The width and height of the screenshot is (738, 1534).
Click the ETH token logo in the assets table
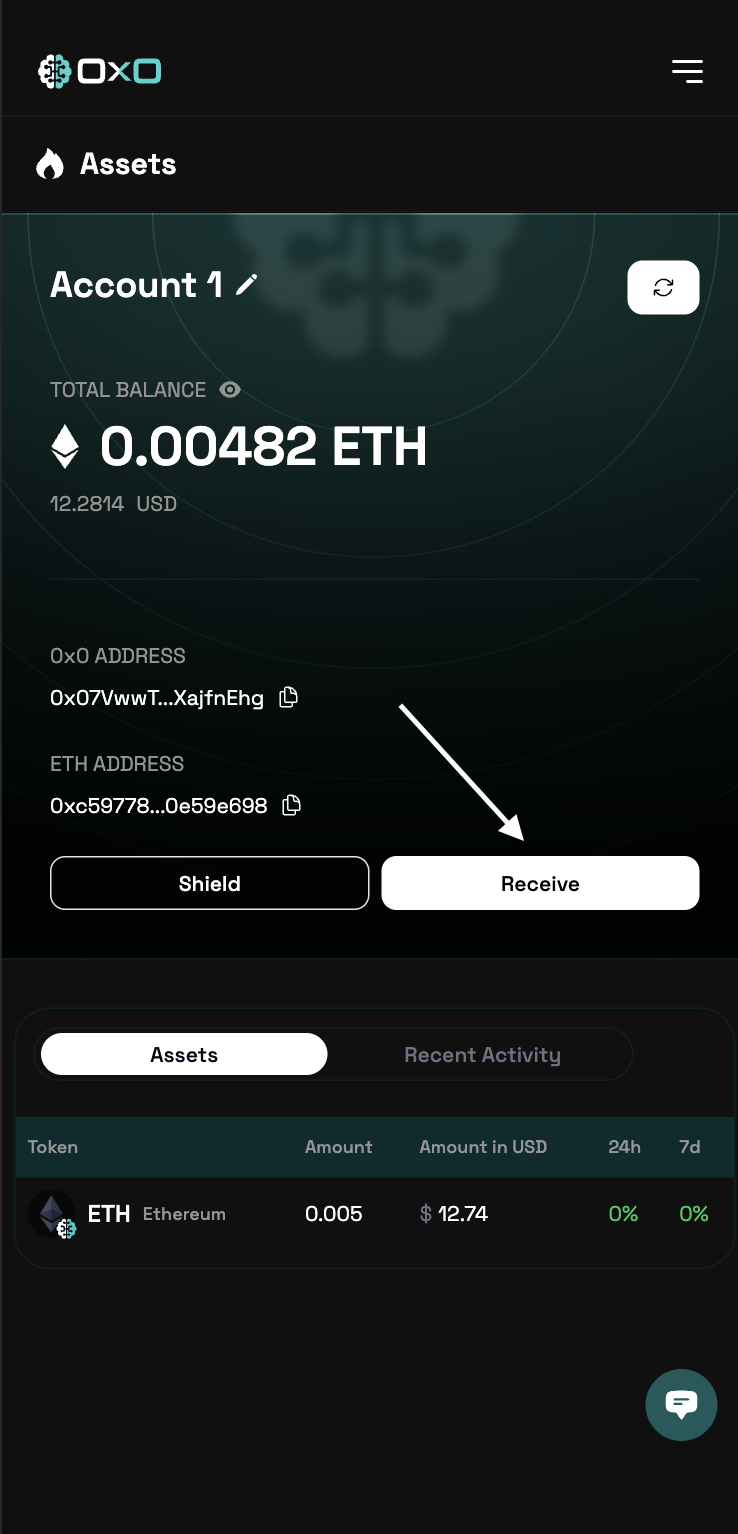click(51, 1213)
